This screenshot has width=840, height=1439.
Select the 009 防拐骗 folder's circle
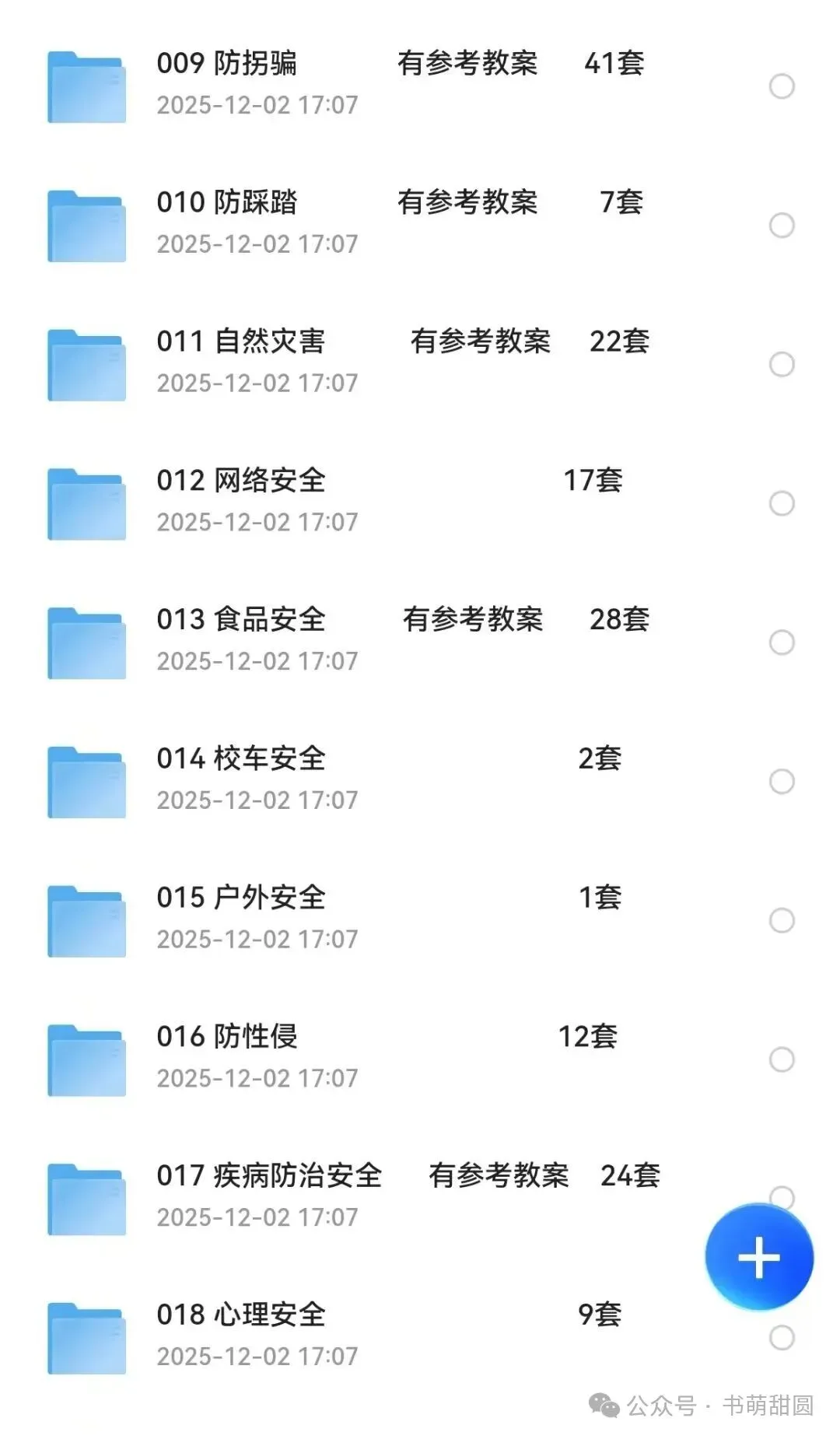(782, 86)
